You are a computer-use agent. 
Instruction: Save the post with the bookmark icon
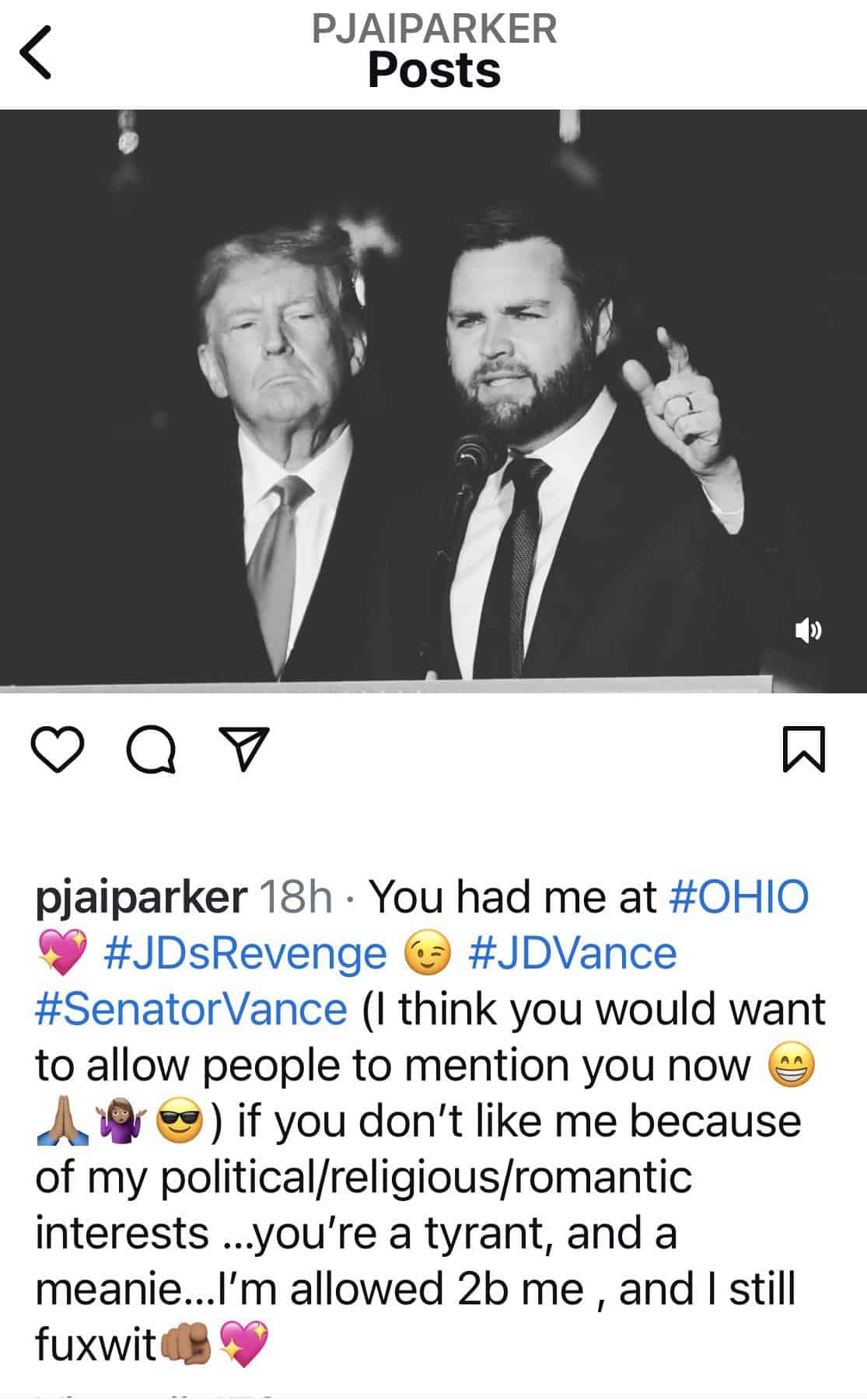[x=803, y=749]
